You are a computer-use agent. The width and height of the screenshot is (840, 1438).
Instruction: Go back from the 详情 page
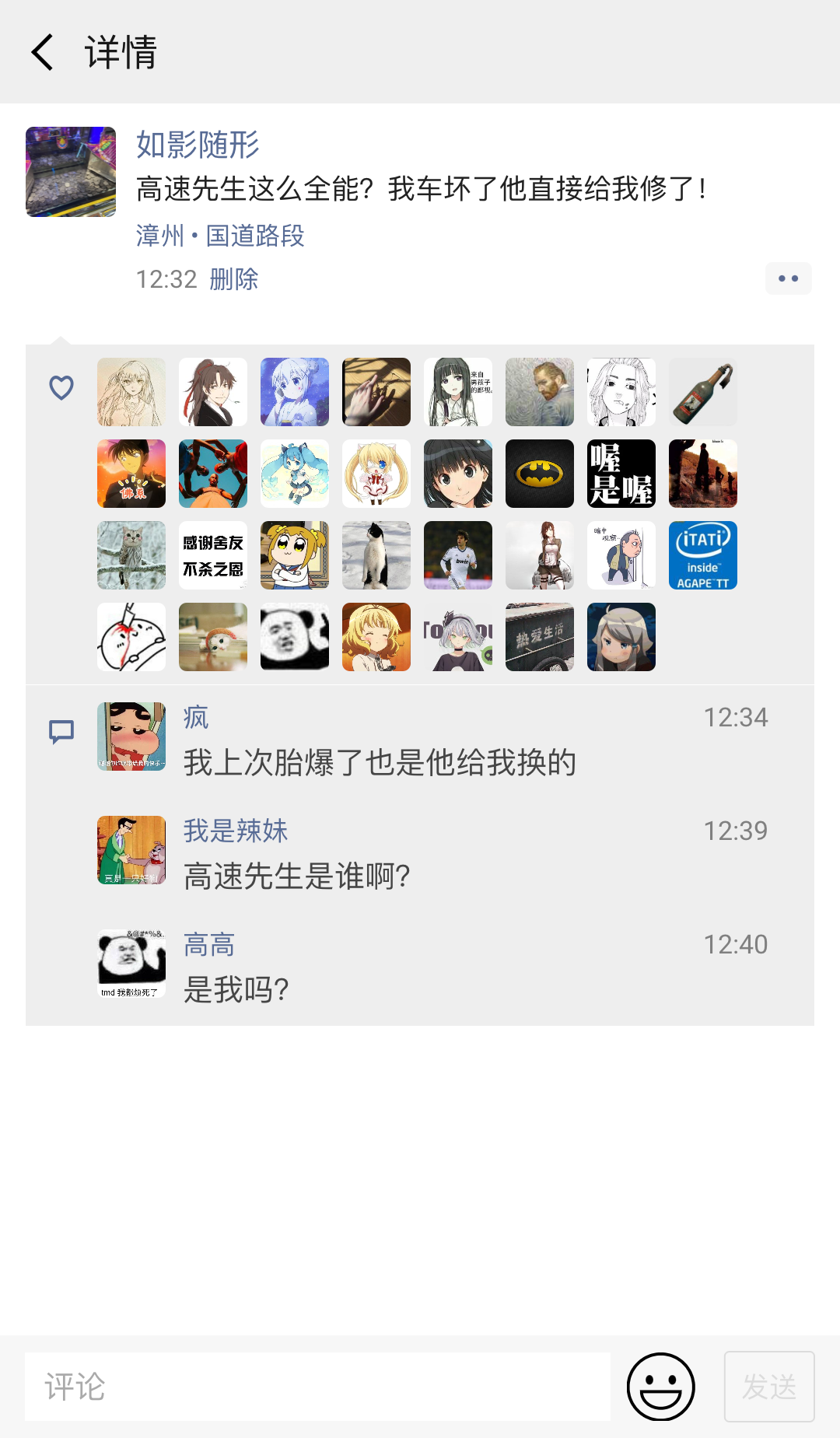[x=43, y=52]
